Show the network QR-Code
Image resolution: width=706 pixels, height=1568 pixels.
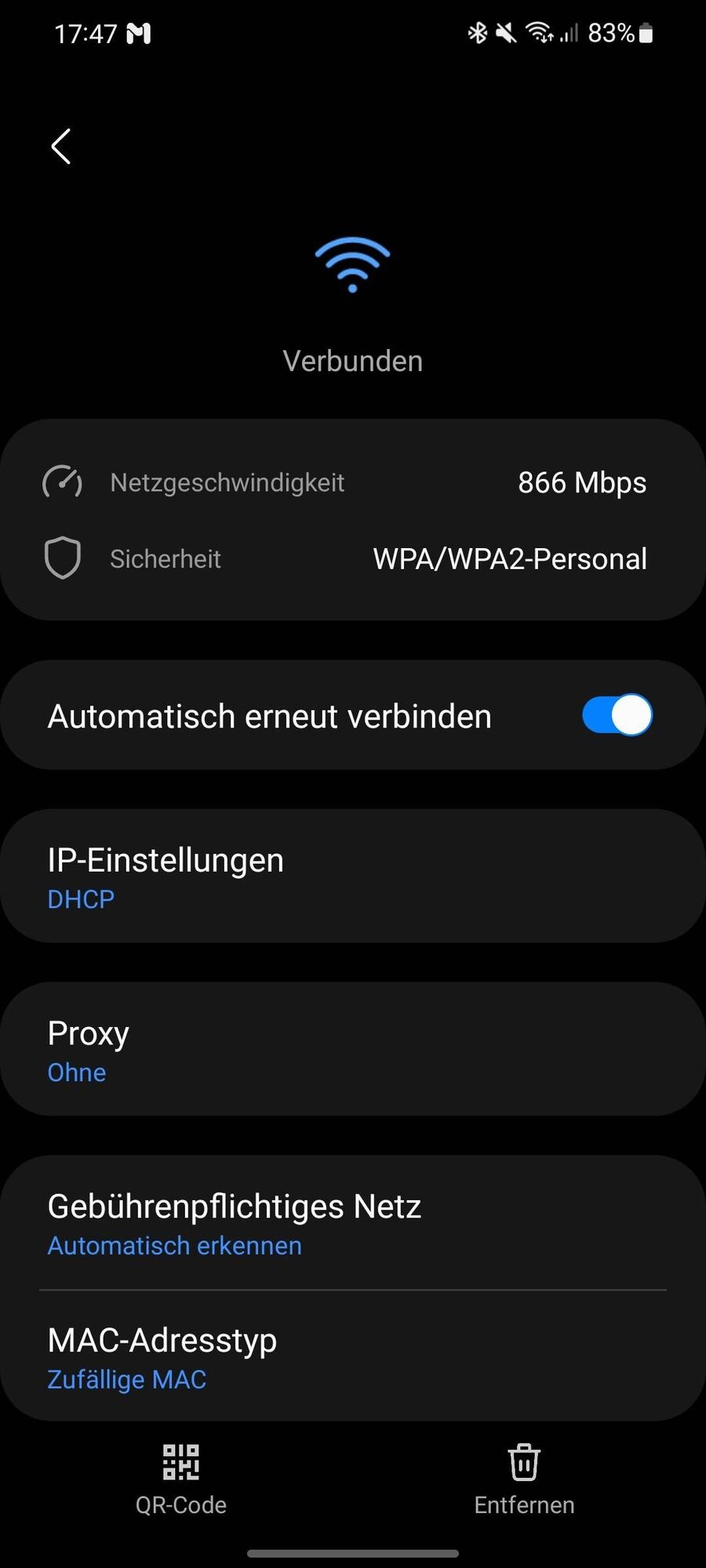(181, 1479)
